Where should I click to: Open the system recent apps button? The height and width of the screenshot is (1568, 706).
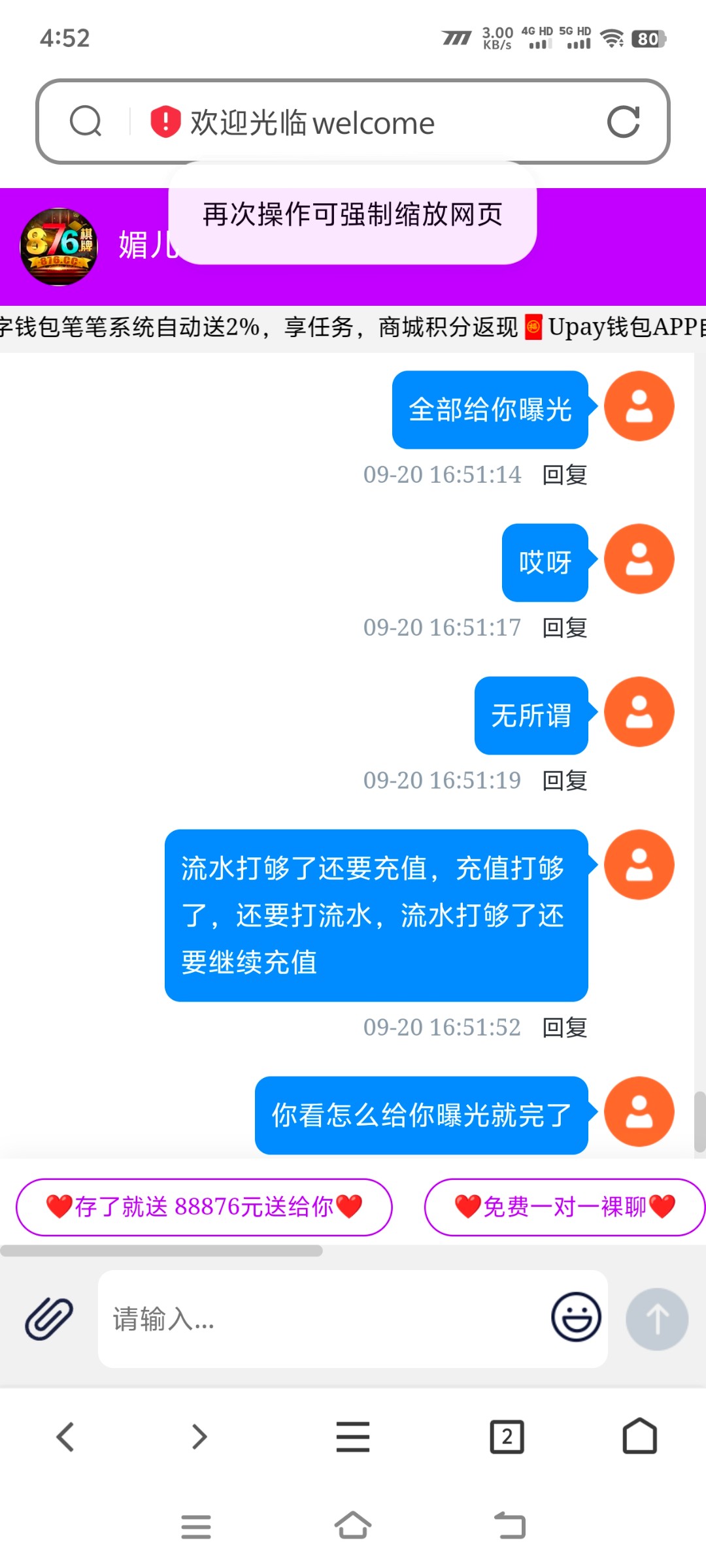[195, 1527]
